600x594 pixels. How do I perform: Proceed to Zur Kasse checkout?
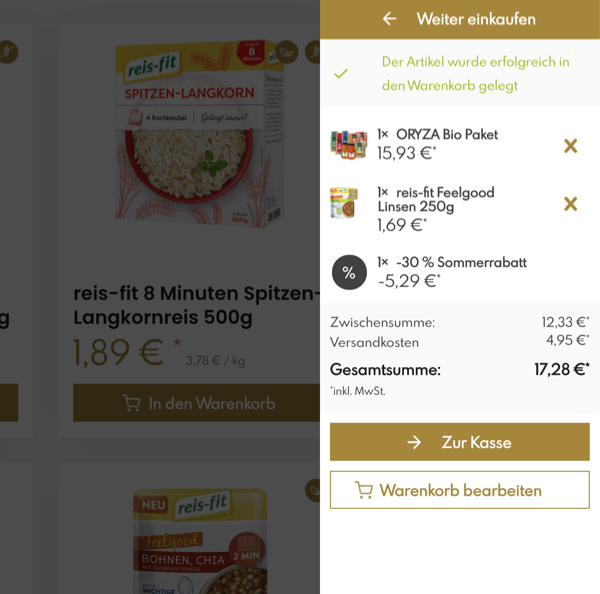[459, 442]
